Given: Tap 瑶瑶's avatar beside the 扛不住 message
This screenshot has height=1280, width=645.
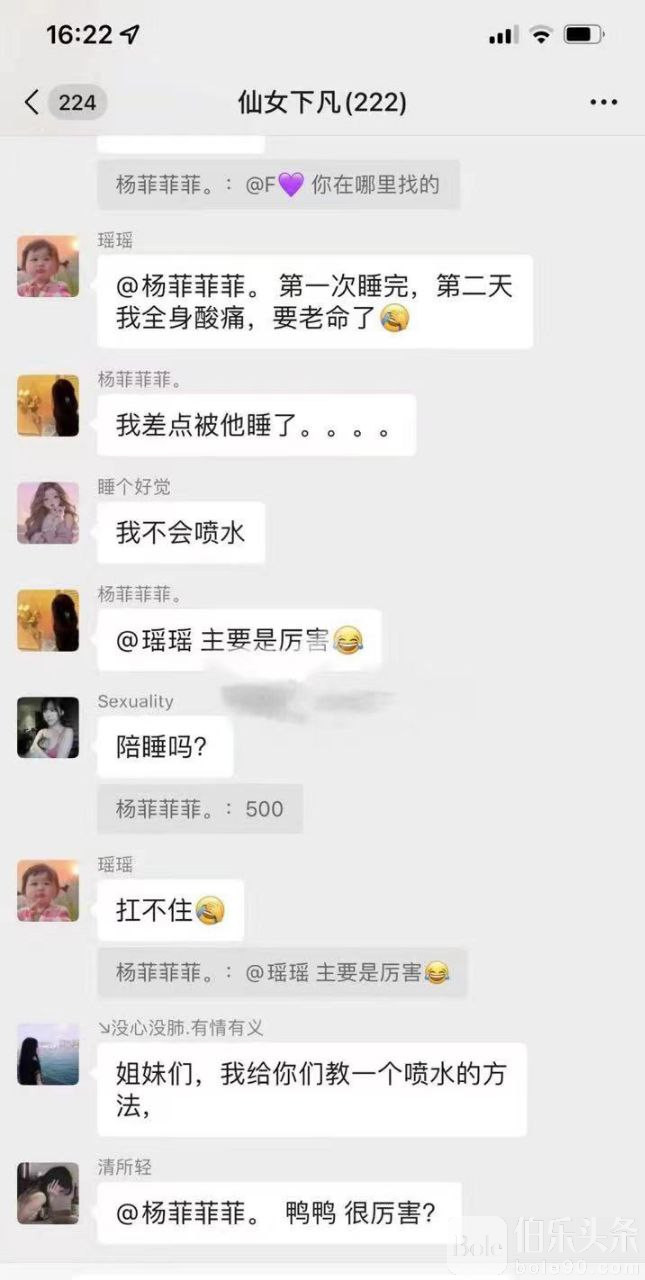Looking at the screenshot, I should tap(48, 890).
